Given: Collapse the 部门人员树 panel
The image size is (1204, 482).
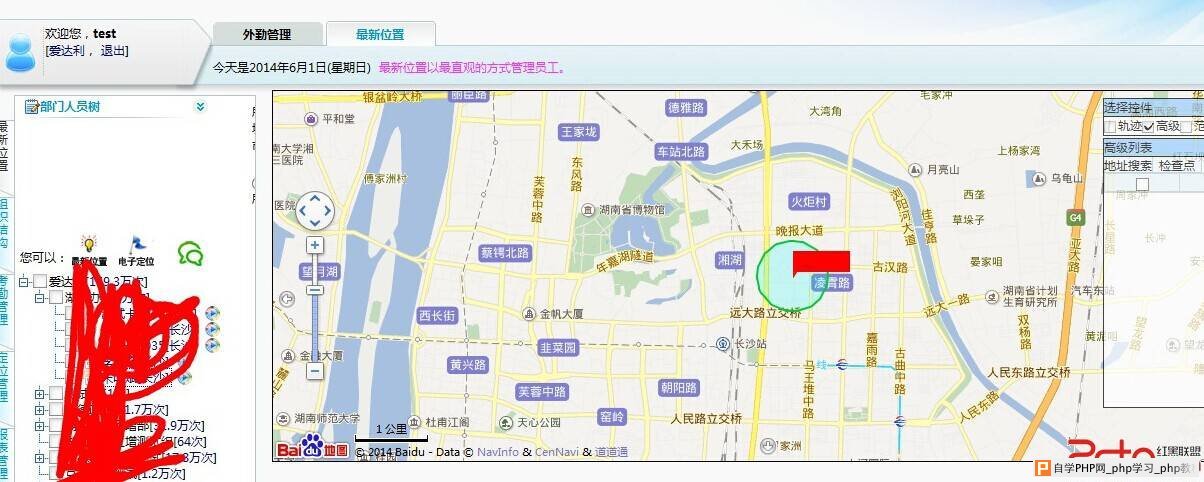Looking at the screenshot, I should click(200, 106).
